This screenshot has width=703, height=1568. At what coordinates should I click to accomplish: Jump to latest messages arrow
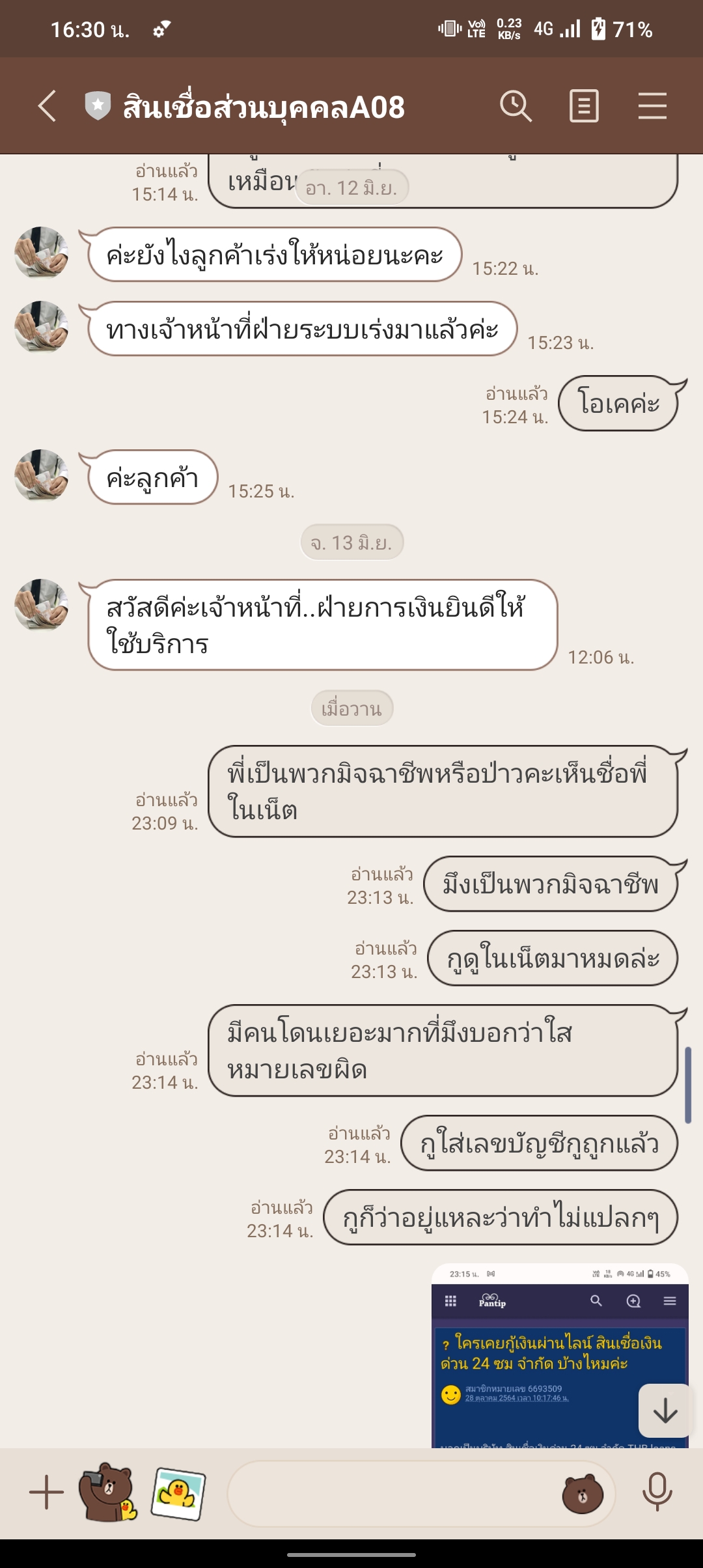[x=664, y=1410]
